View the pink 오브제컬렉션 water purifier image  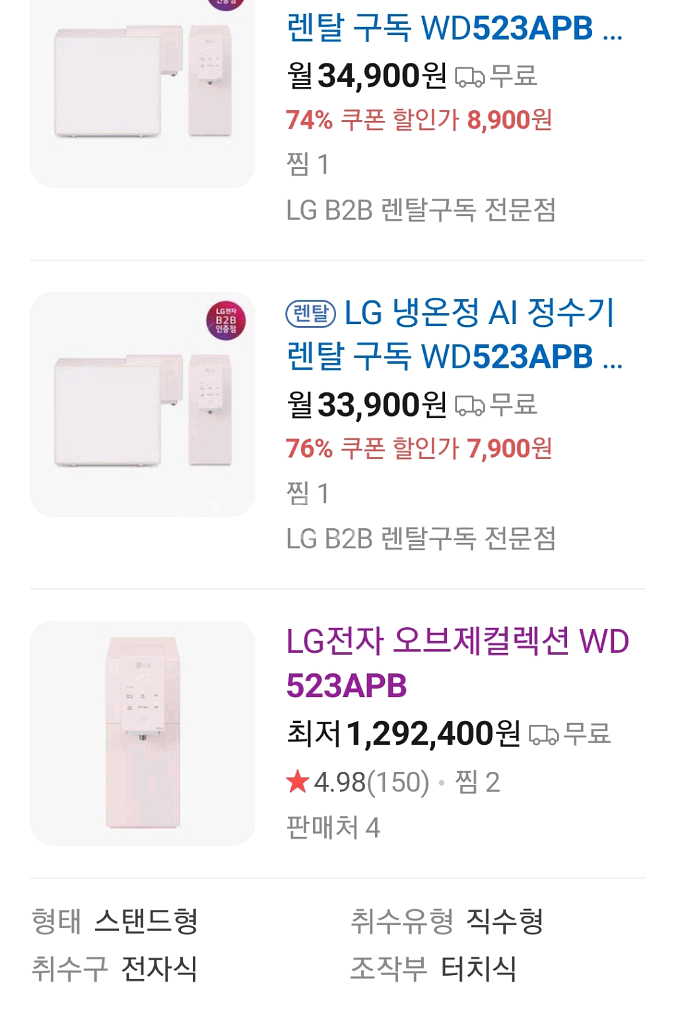tap(142, 733)
